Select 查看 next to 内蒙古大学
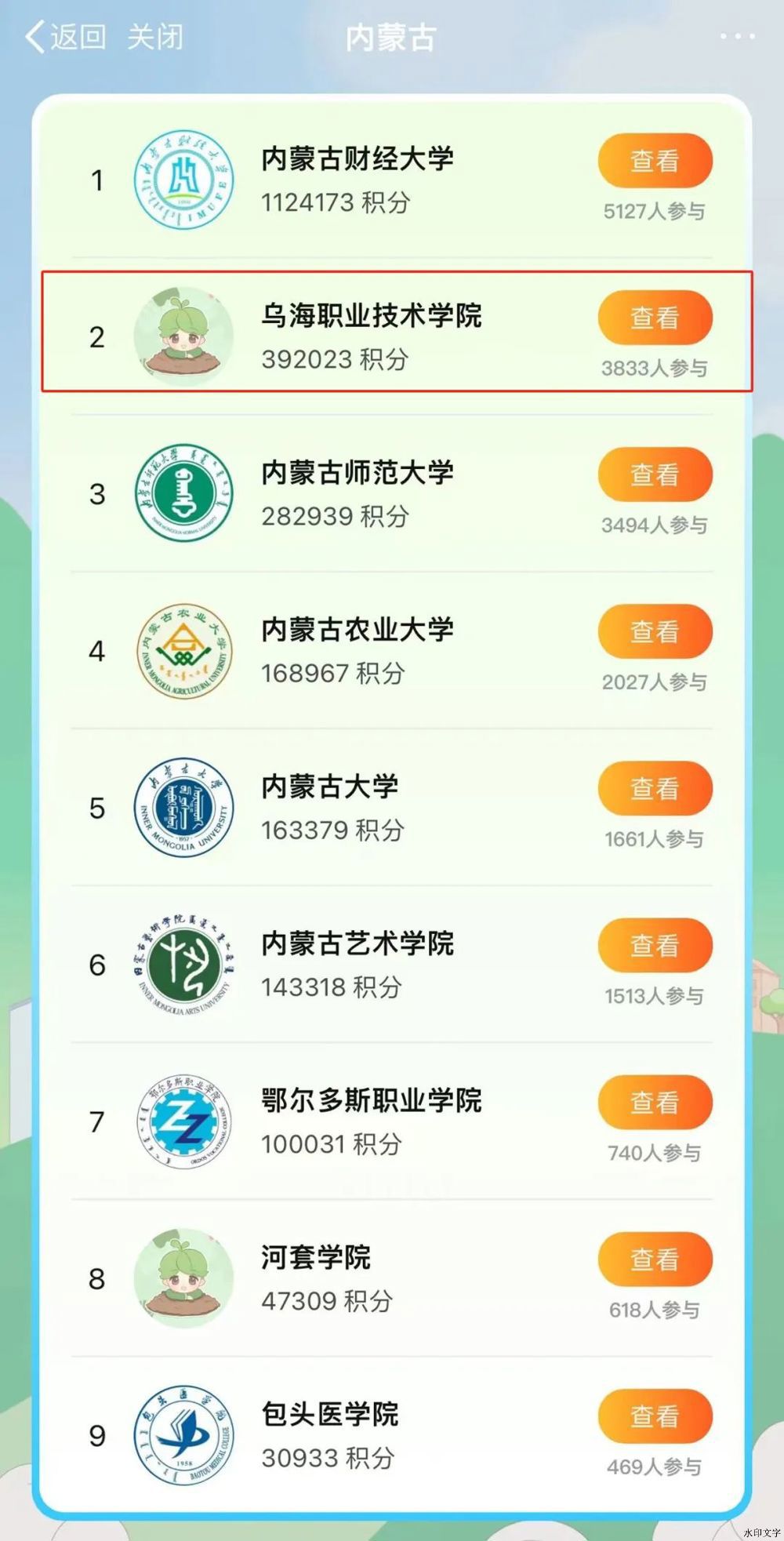Viewport: 784px width, 1541px height. [x=655, y=788]
